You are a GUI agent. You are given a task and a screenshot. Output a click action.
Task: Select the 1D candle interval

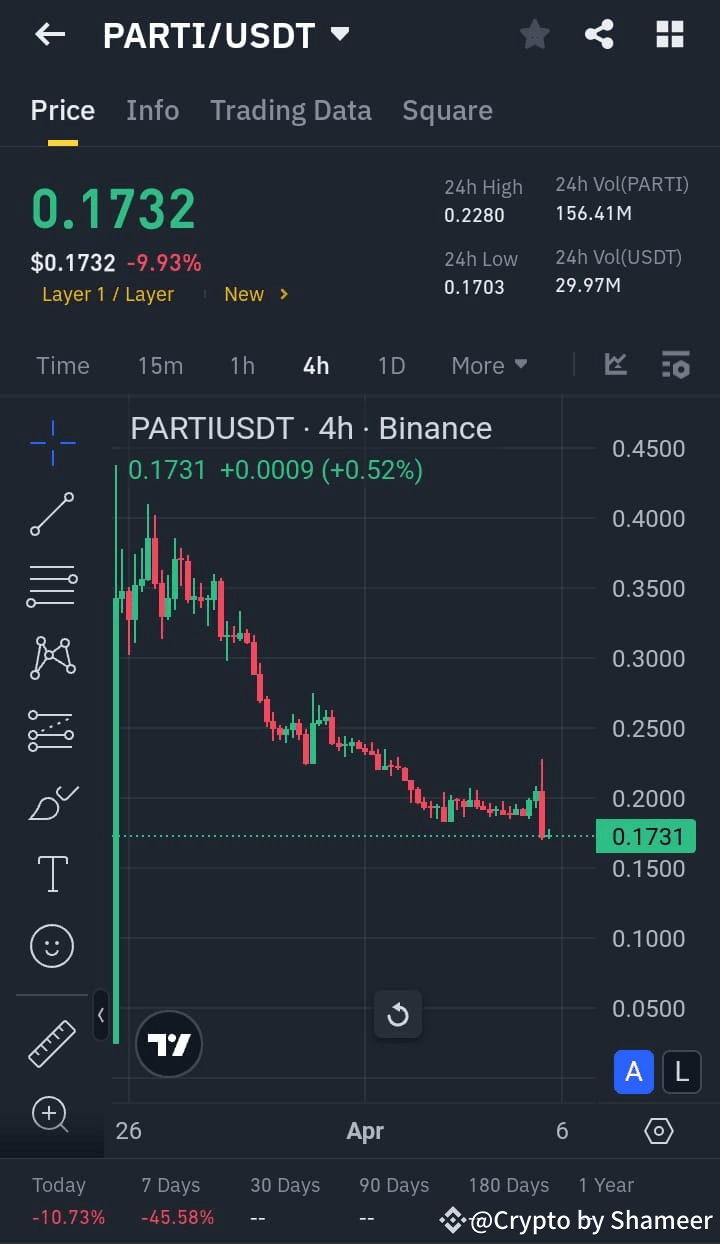pos(391,365)
